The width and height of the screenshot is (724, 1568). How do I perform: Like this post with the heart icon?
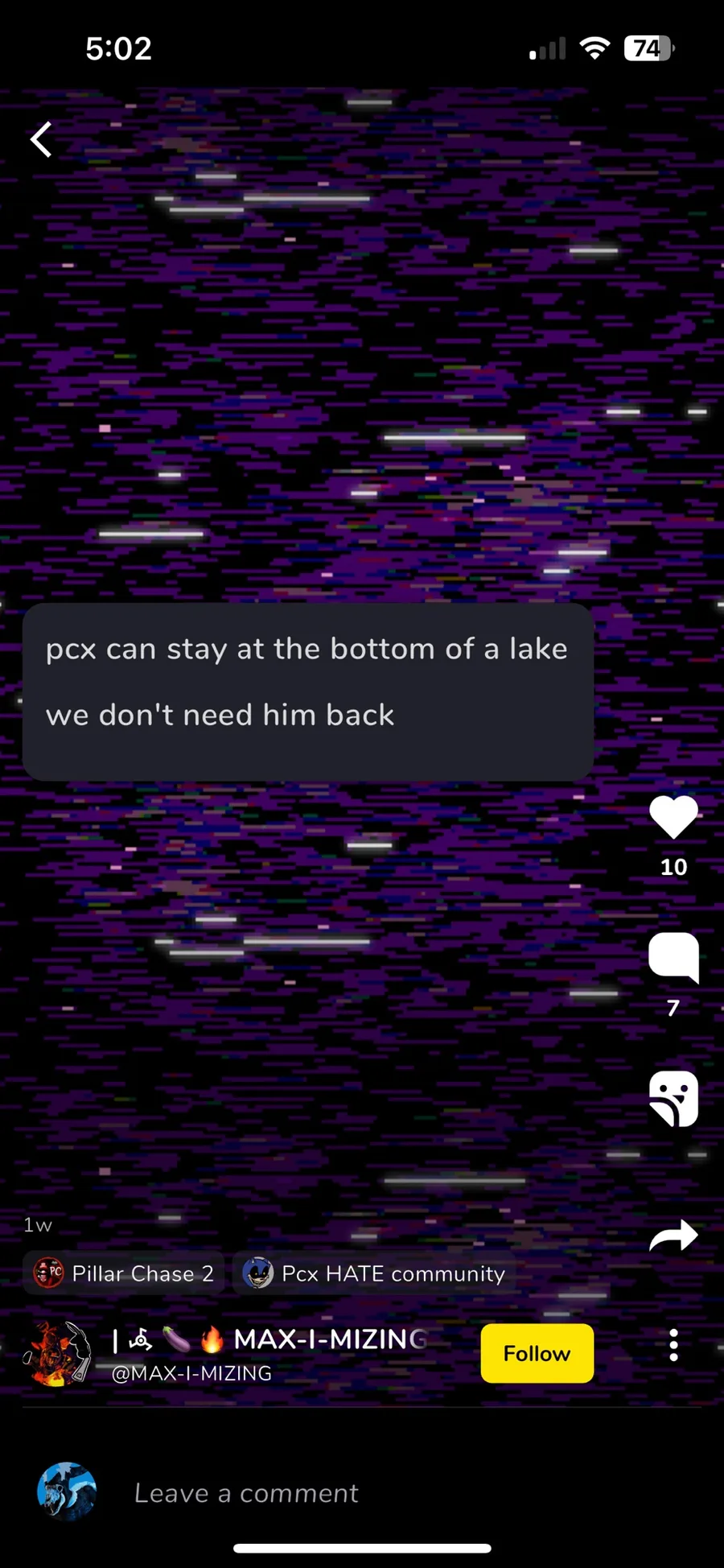(673, 817)
